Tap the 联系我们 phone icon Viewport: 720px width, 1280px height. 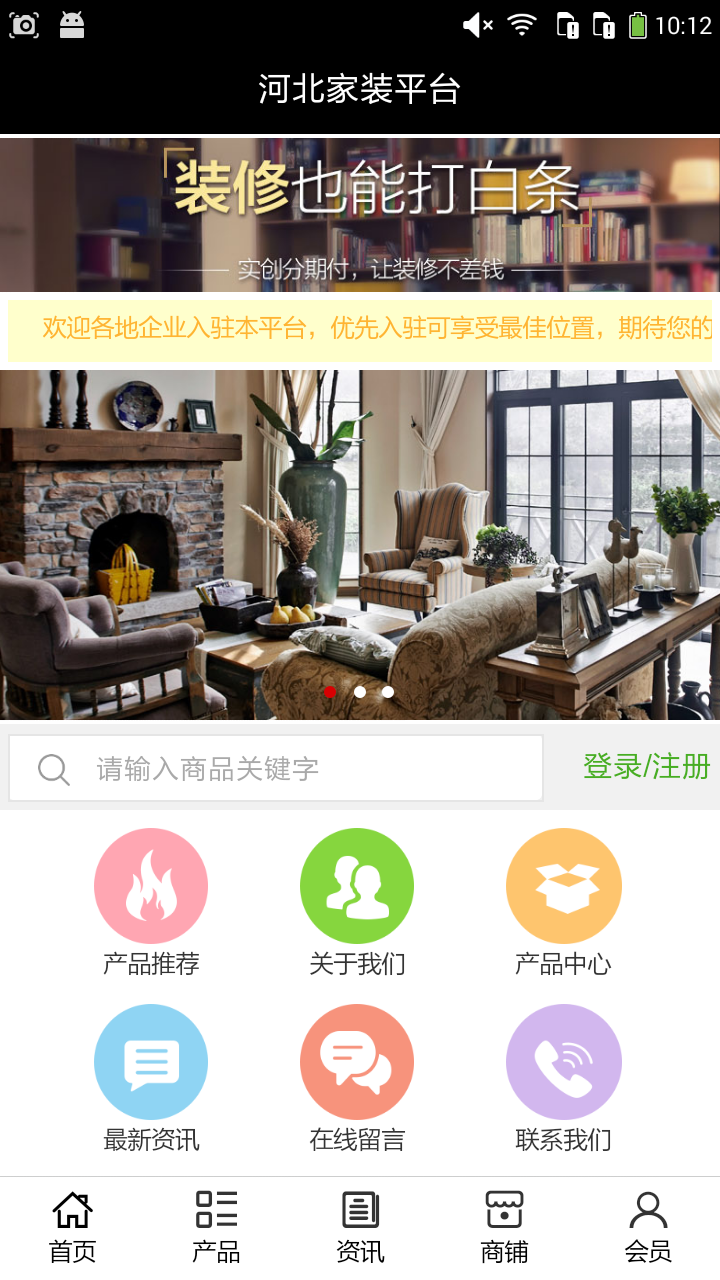coord(563,1061)
